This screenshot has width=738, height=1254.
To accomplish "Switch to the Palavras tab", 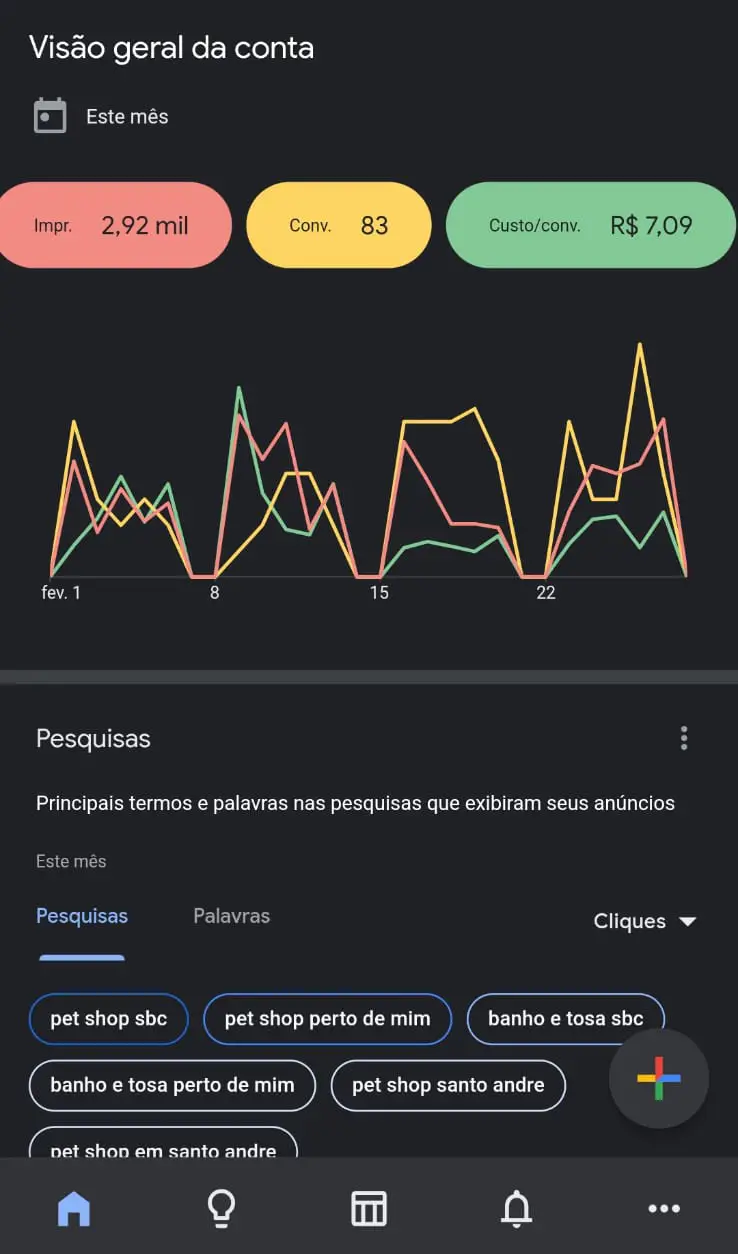I will 231,915.
